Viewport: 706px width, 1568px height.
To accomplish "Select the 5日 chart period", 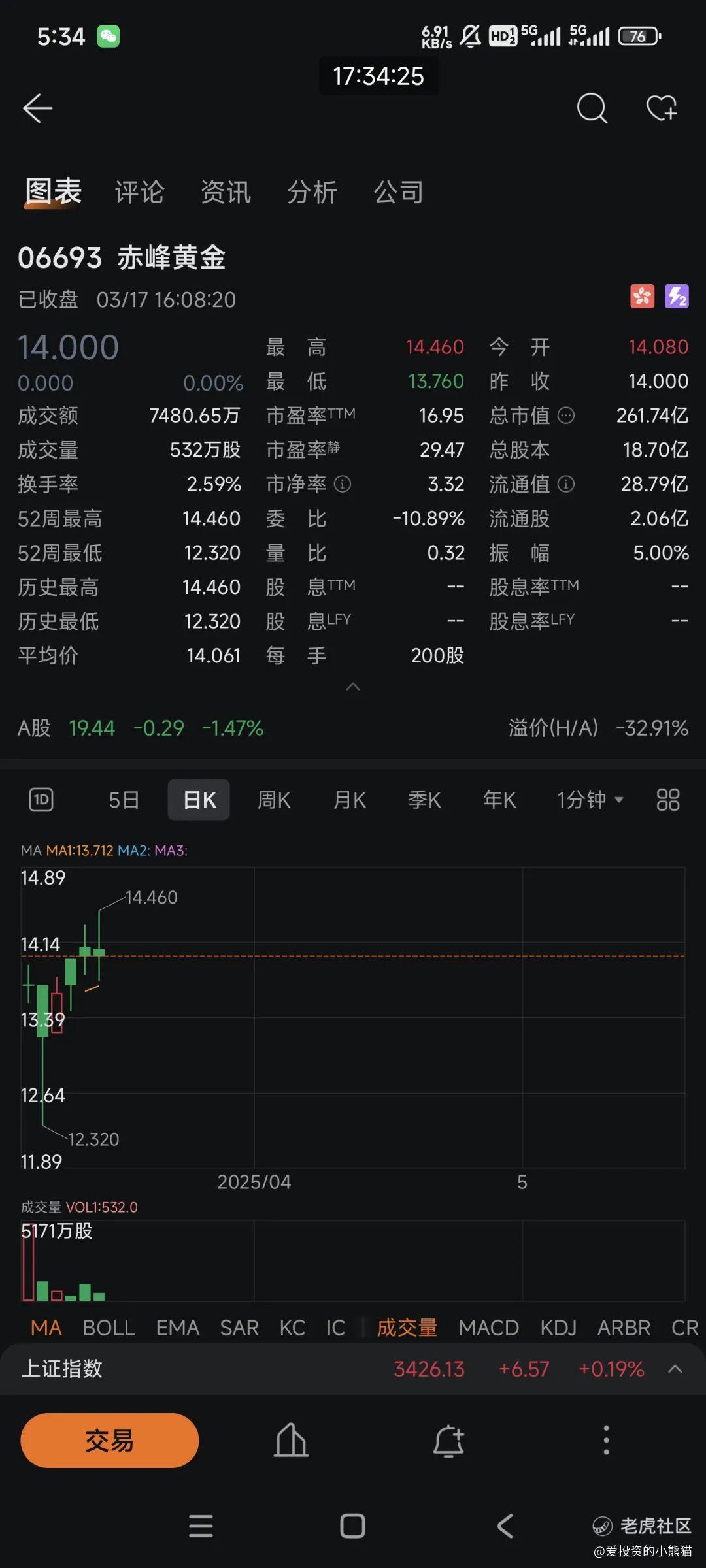I will (124, 800).
